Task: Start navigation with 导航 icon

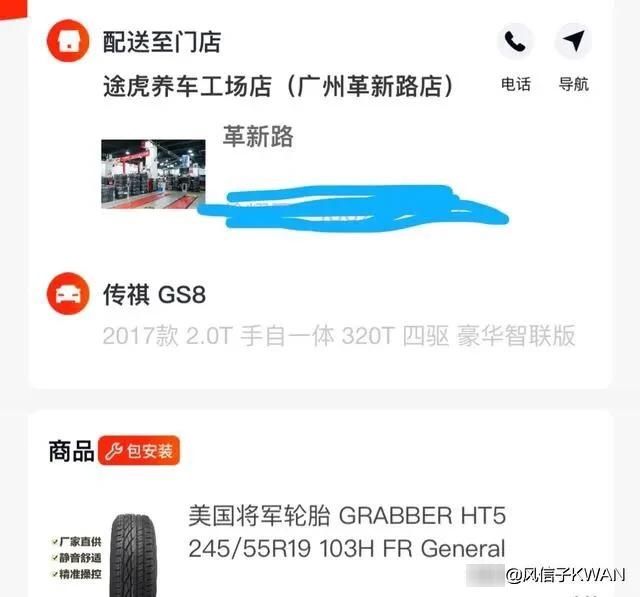Action: coord(573,43)
